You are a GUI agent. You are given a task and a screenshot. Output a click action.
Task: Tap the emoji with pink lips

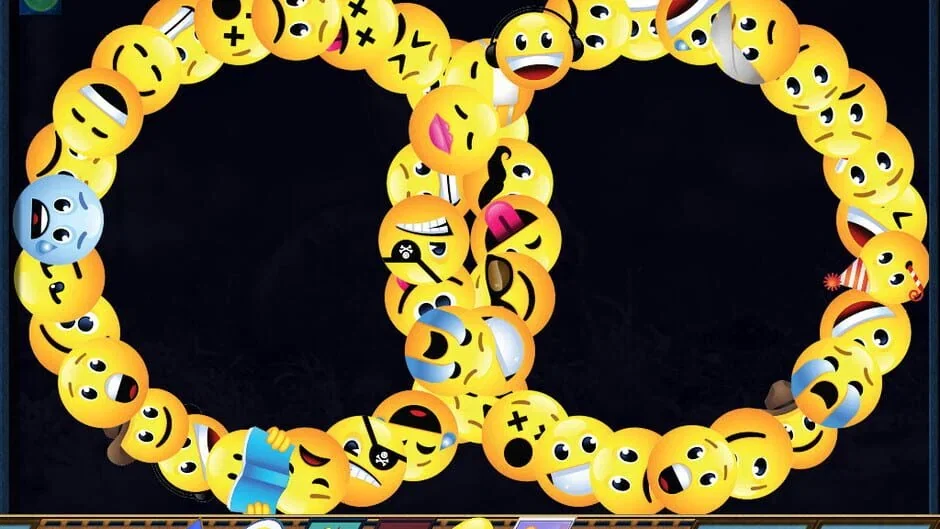(x=452, y=130)
